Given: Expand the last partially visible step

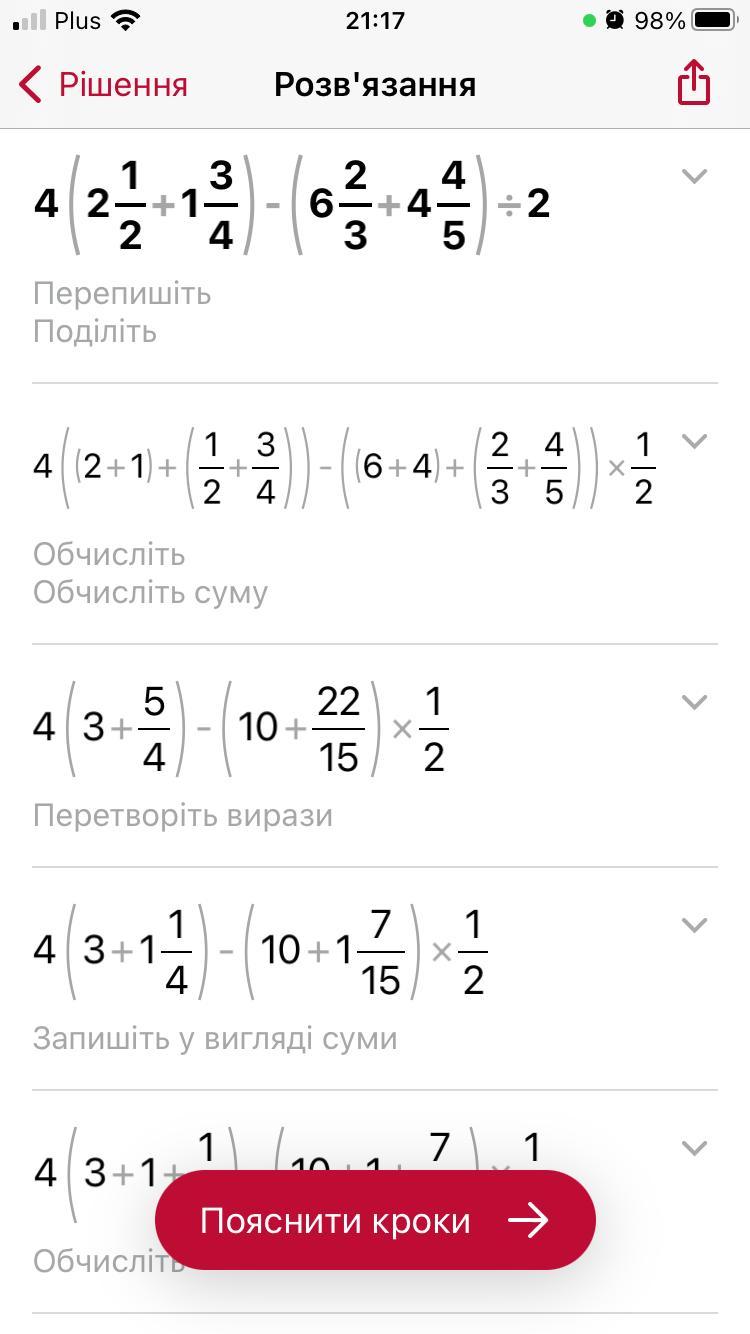Looking at the screenshot, I should (694, 1148).
